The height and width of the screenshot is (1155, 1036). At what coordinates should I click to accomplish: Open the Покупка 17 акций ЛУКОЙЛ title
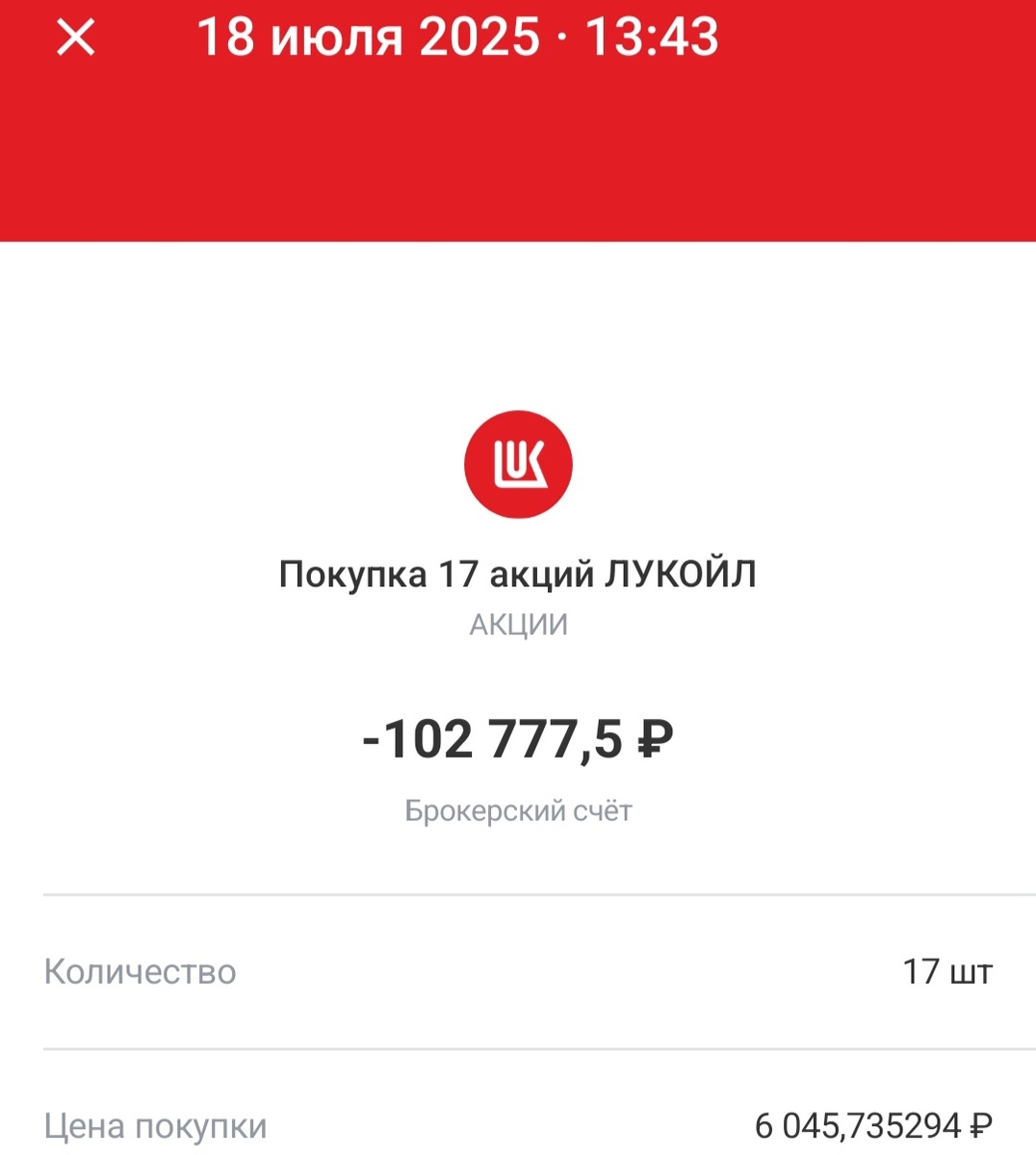point(518,572)
